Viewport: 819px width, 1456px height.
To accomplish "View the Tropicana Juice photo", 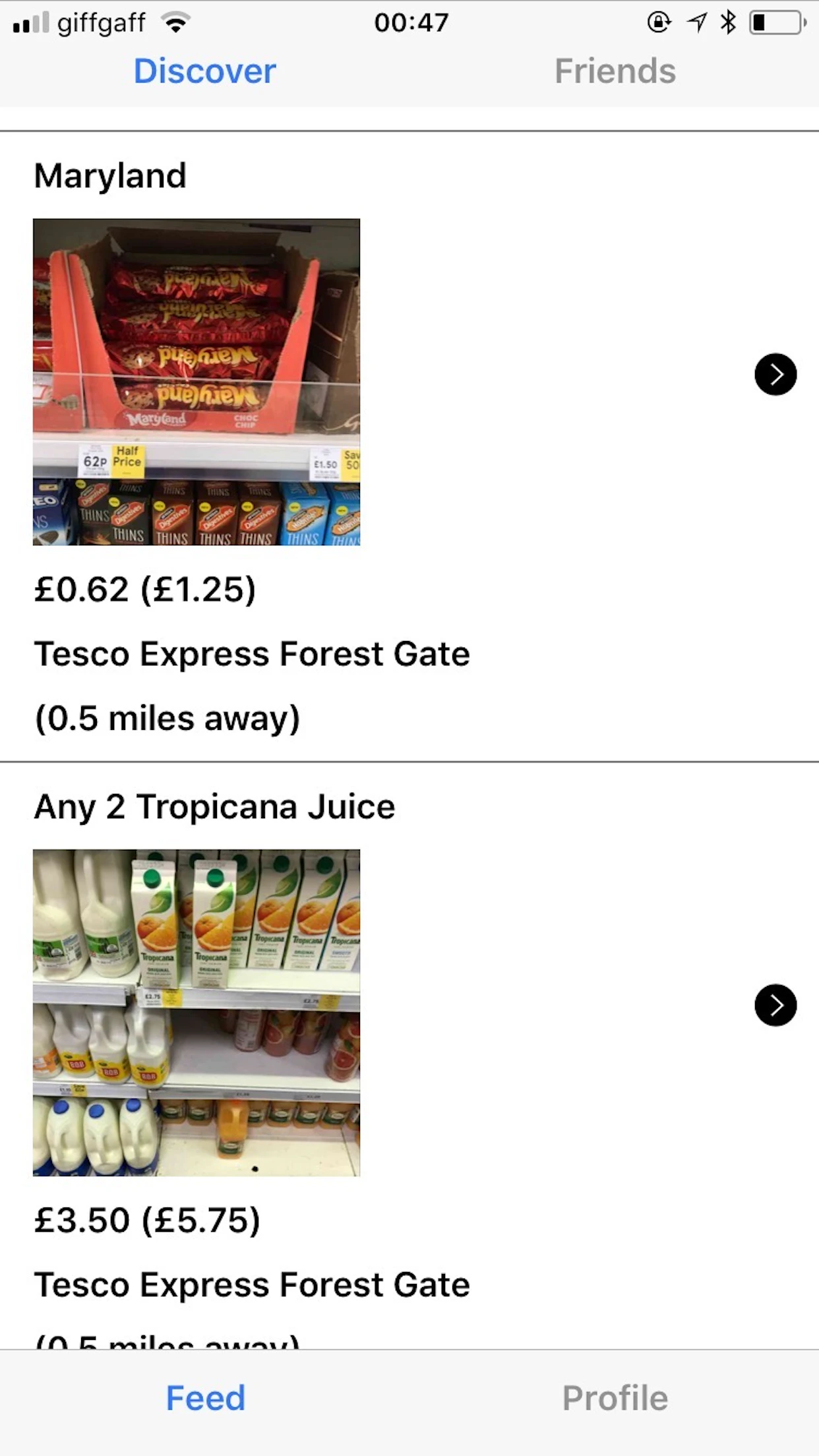I will click(197, 1012).
